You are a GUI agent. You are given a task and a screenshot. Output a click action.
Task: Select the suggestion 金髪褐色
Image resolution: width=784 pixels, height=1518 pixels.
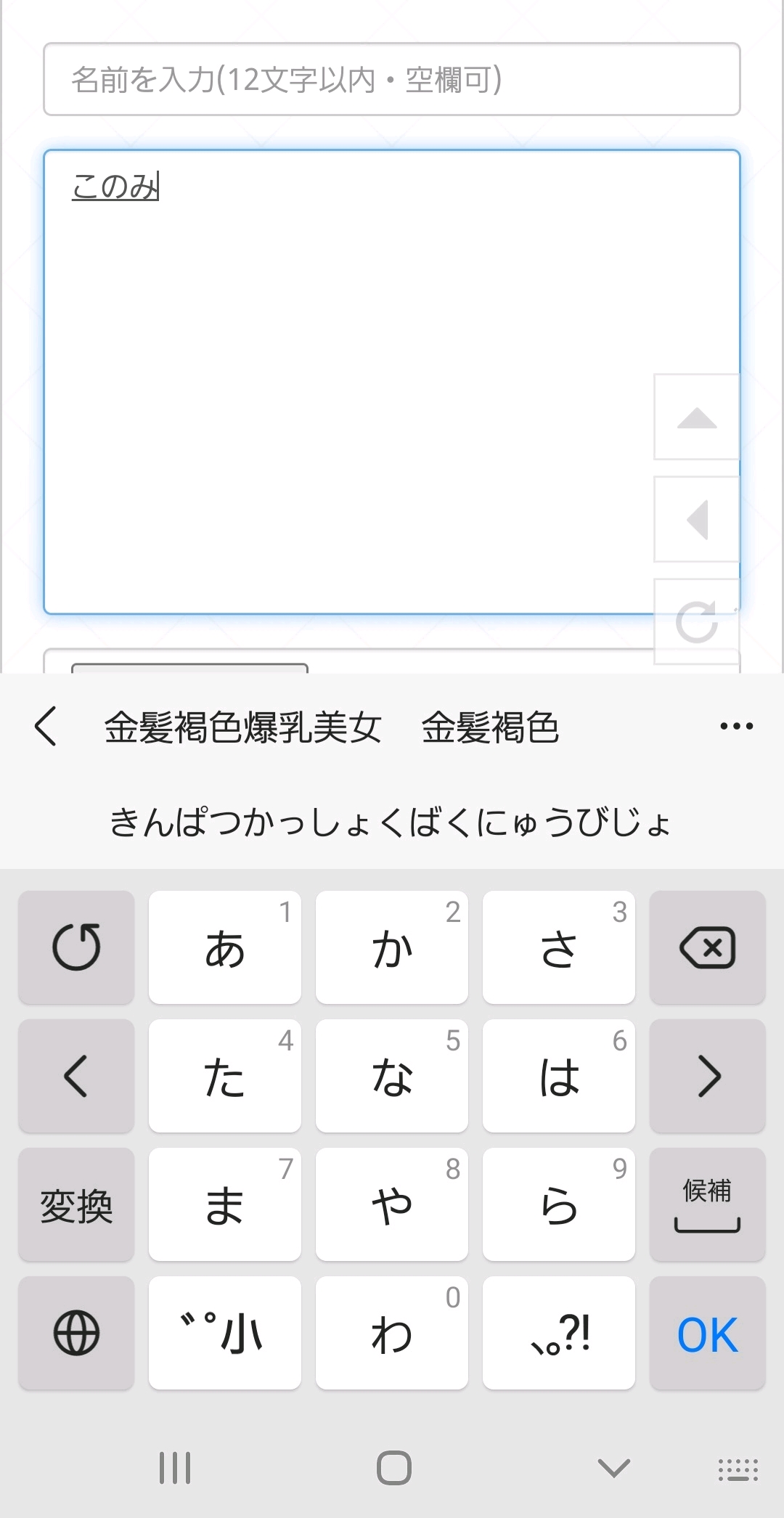490,727
